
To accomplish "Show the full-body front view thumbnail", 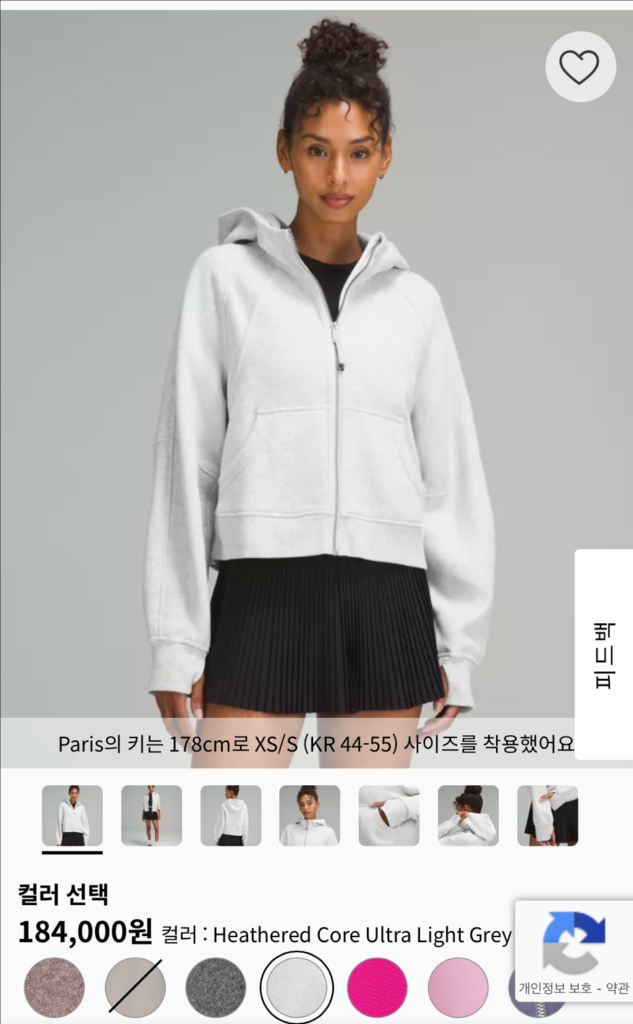I will tap(151, 815).
